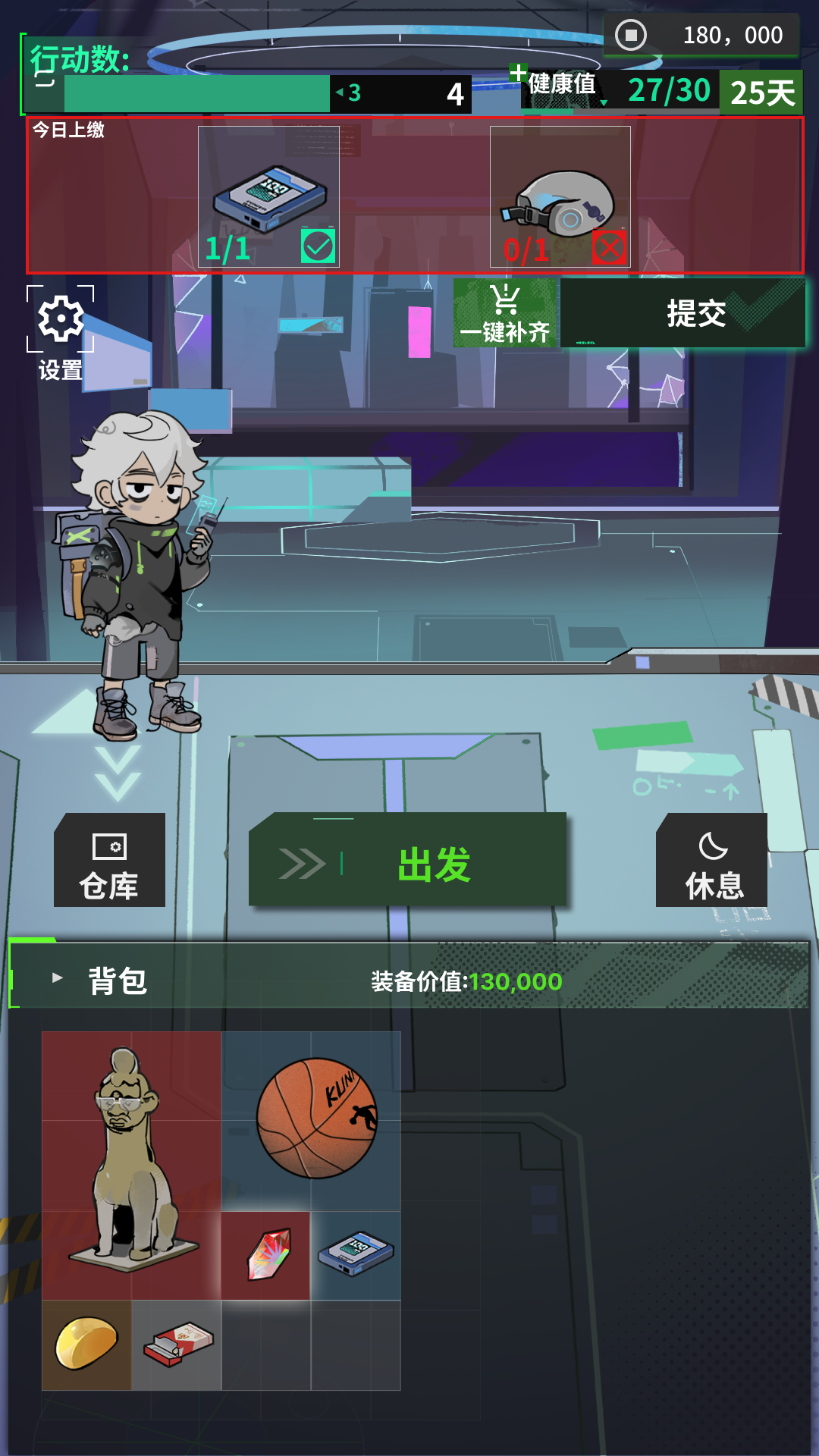The width and height of the screenshot is (819, 1456).
Task: Select the gold nugget item
Action: pos(86,1344)
